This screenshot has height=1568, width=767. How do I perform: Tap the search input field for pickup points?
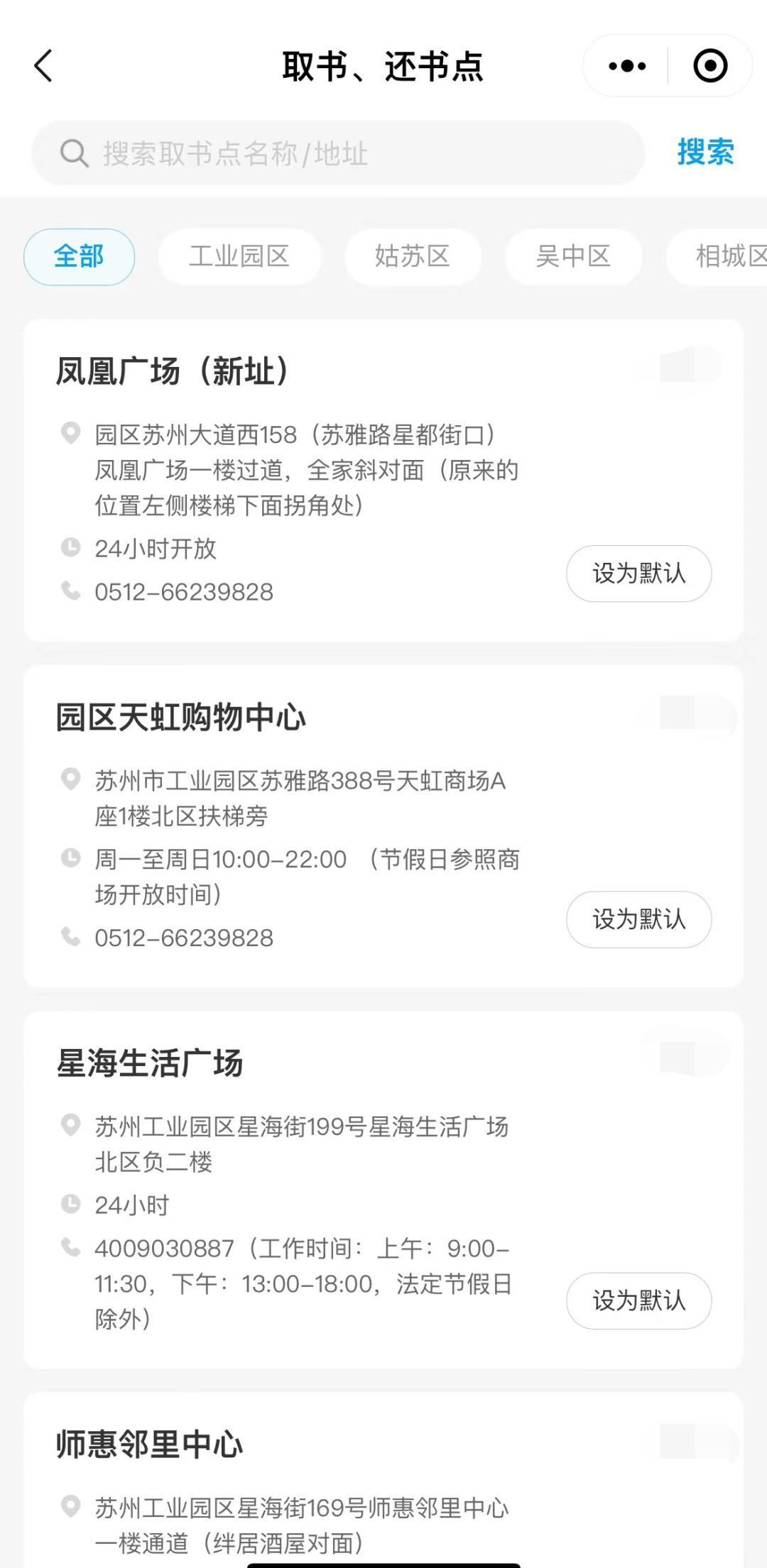[320, 153]
